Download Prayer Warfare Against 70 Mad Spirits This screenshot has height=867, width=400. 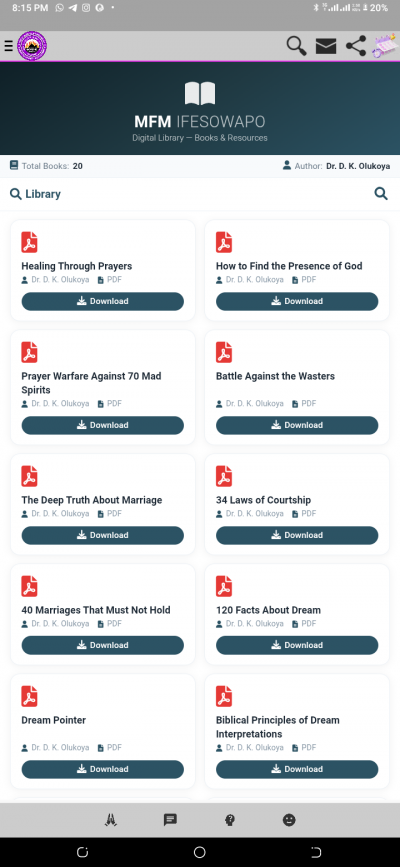102,425
